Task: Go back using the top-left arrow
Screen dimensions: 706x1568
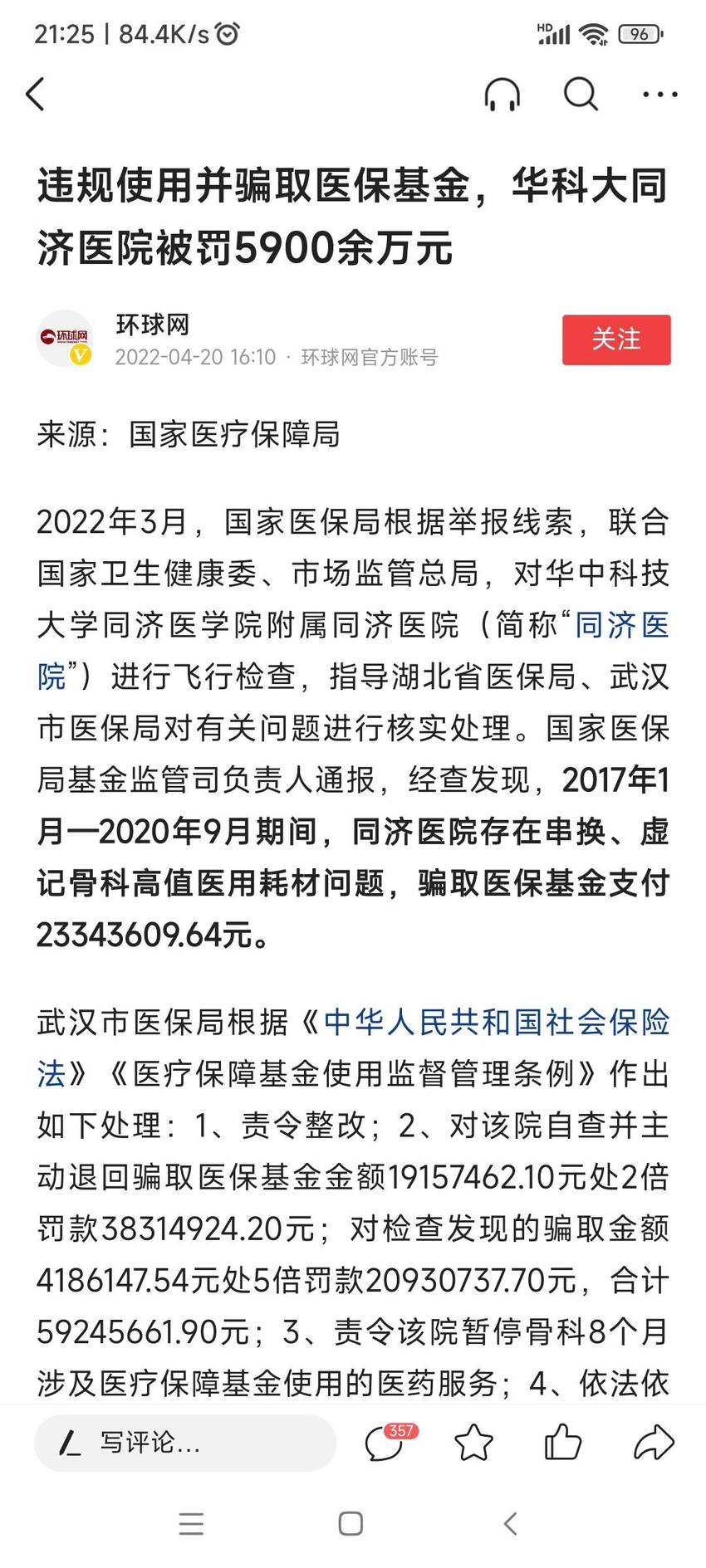Action: [x=35, y=95]
